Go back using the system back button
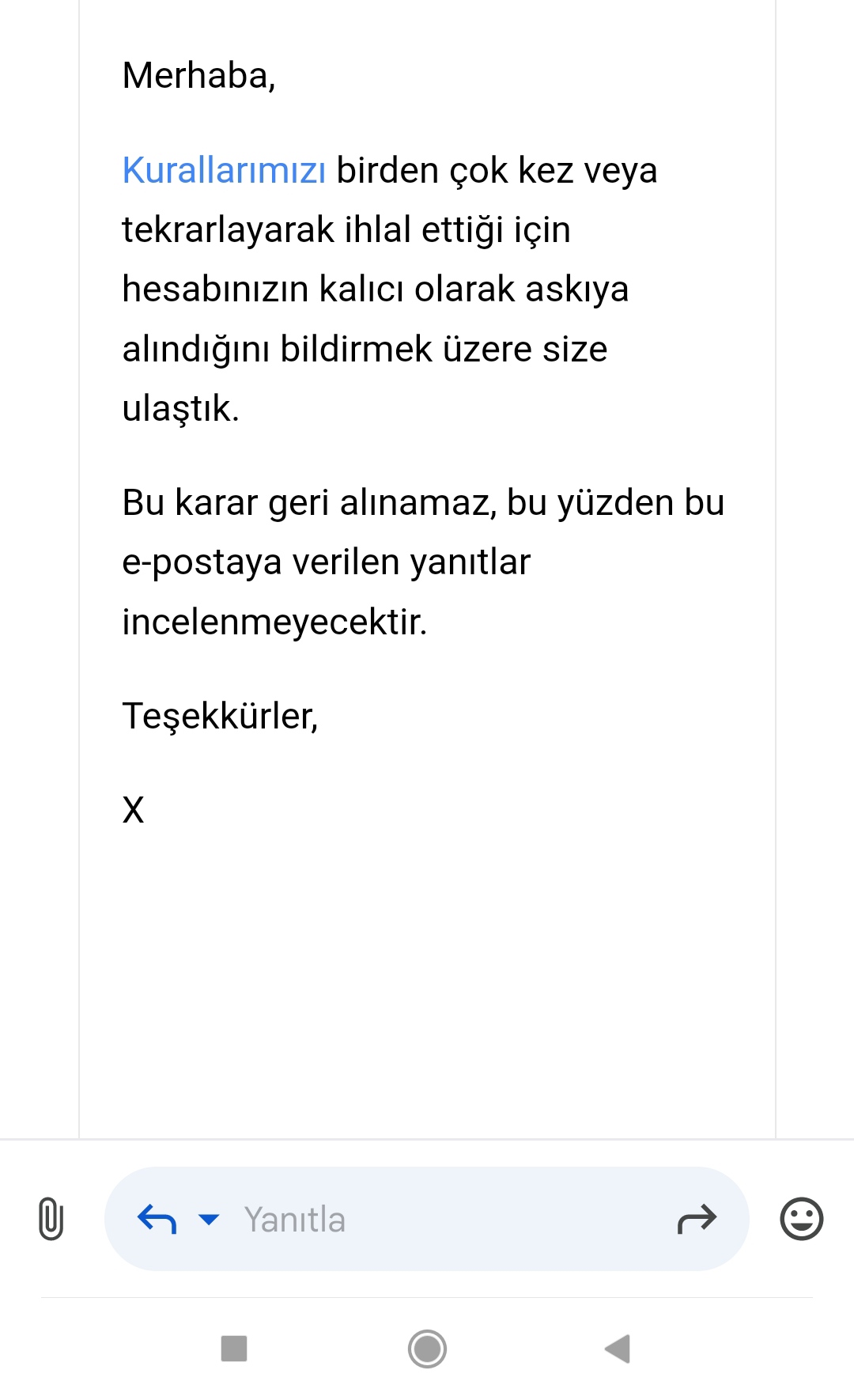This screenshot has height=1400, width=854. [x=618, y=1349]
